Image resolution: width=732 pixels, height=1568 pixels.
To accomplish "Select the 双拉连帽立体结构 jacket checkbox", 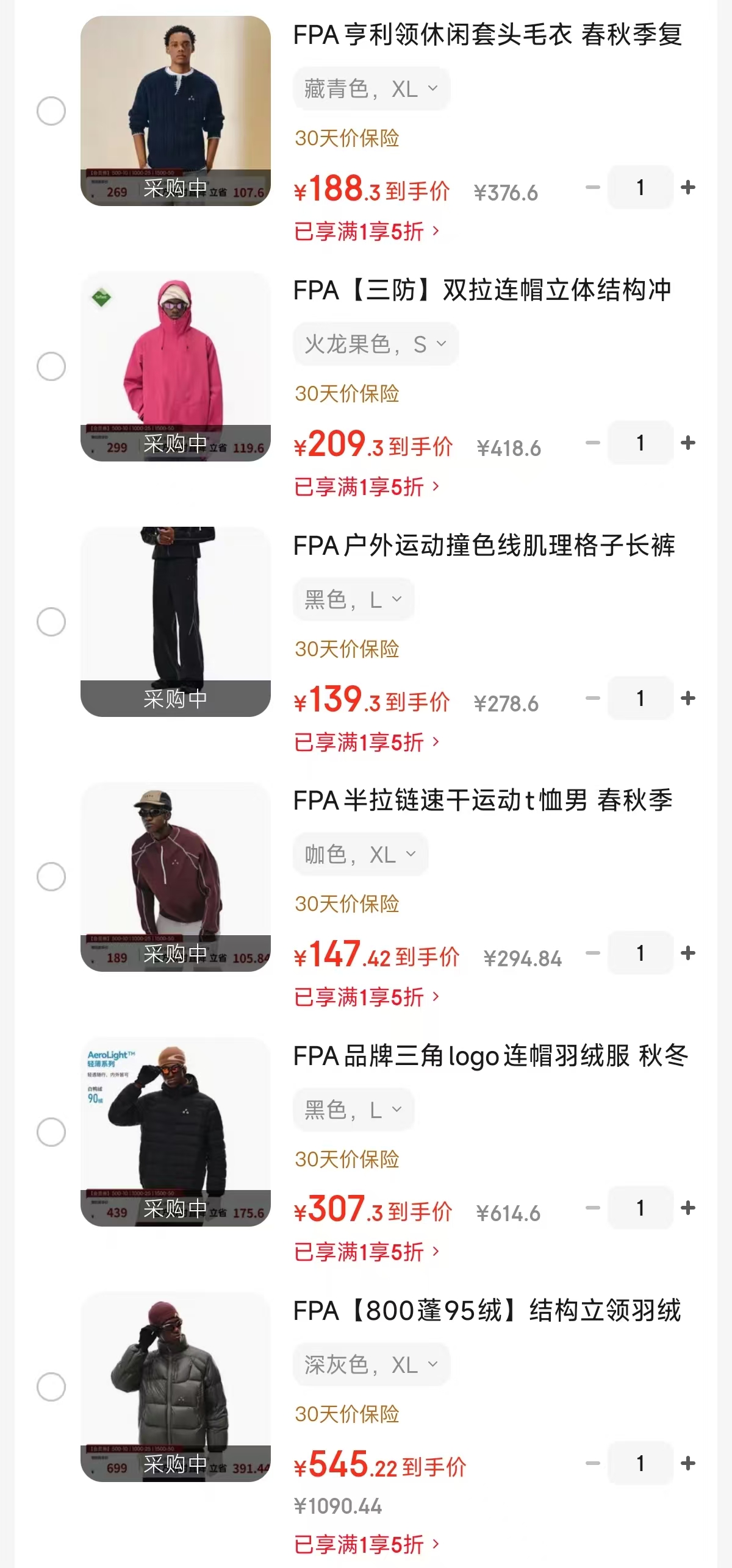I will click(51, 366).
